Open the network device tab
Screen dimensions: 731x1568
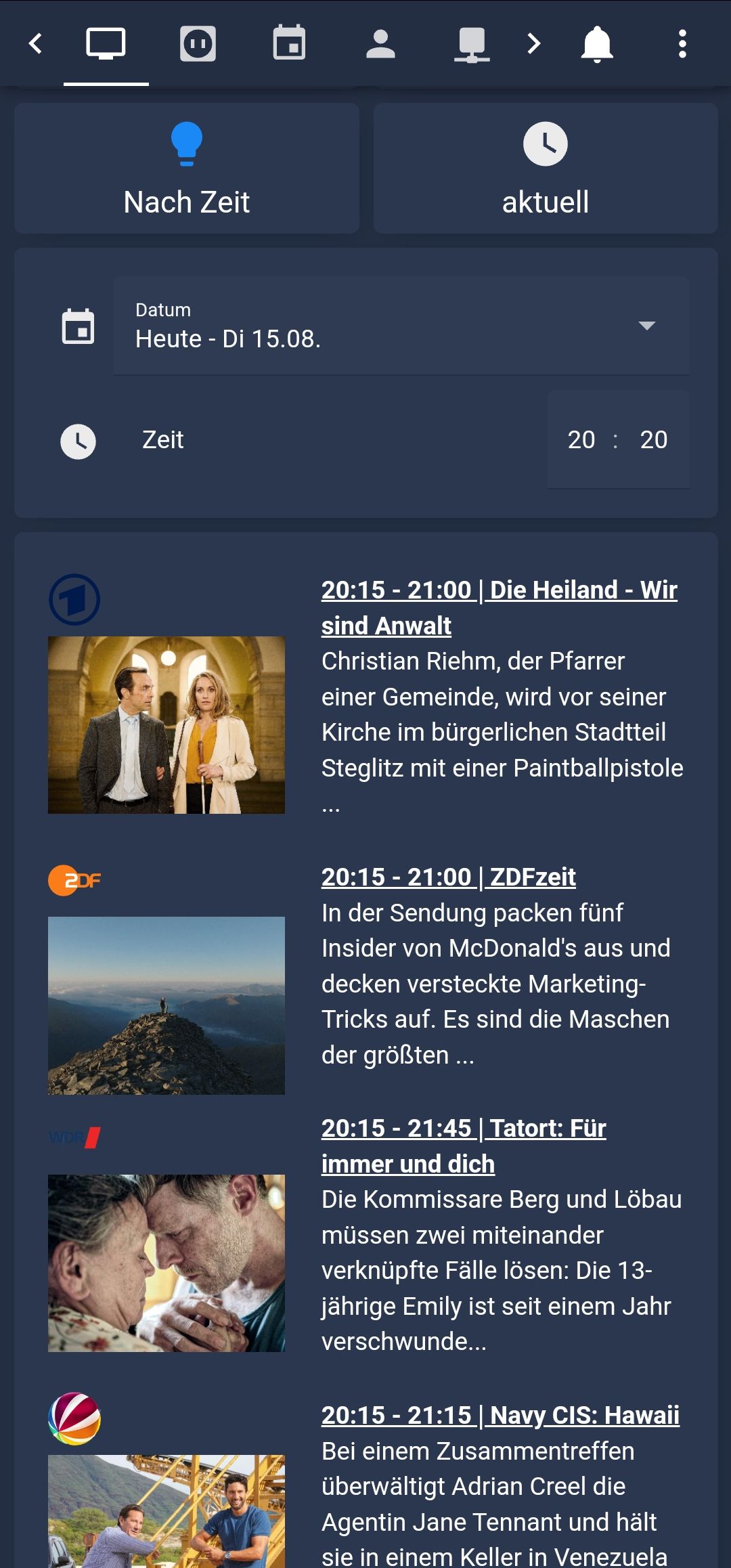(472, 43)
